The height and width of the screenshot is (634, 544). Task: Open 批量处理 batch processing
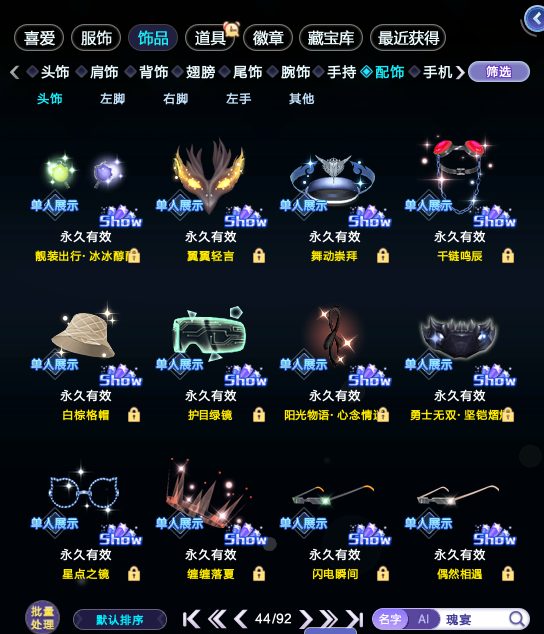click(42, 617)
